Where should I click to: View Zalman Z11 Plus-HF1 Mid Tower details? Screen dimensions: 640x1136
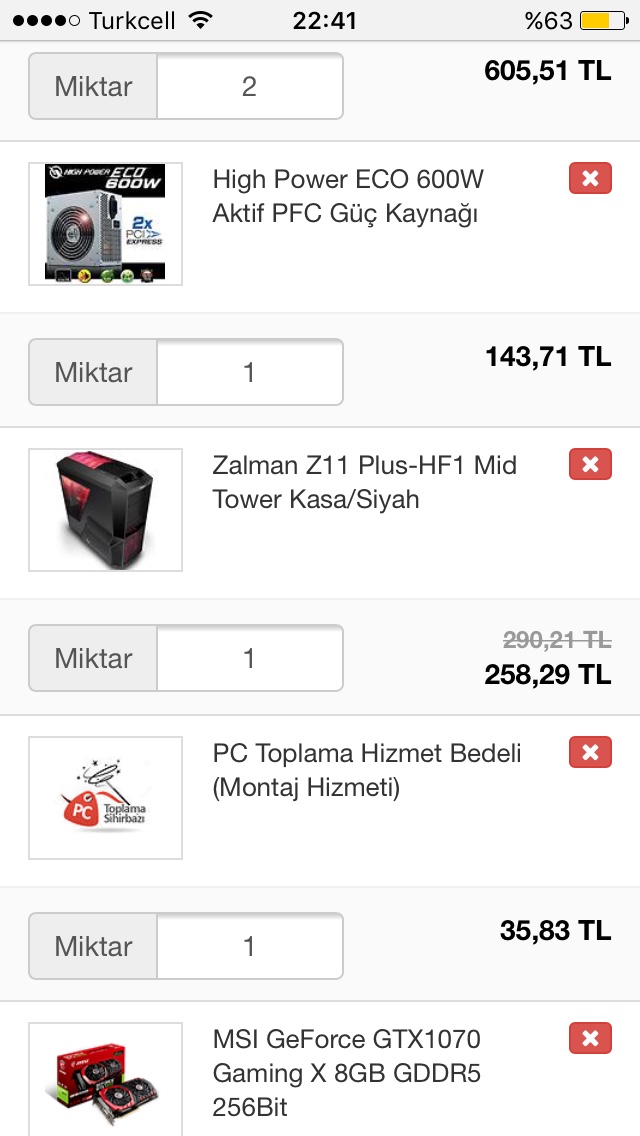pyautogui.click(x=364, y=482)
